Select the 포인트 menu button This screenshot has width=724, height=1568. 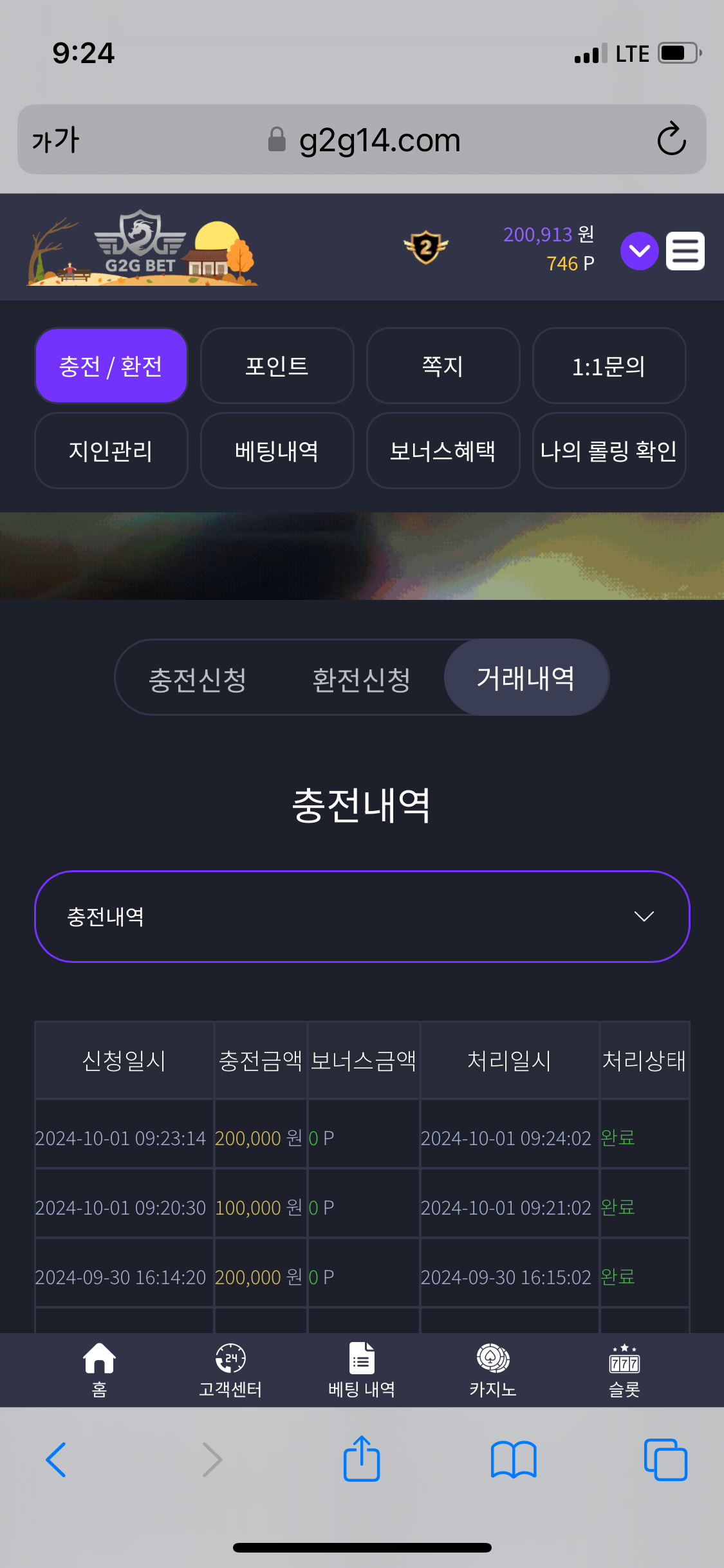point(277,366)
